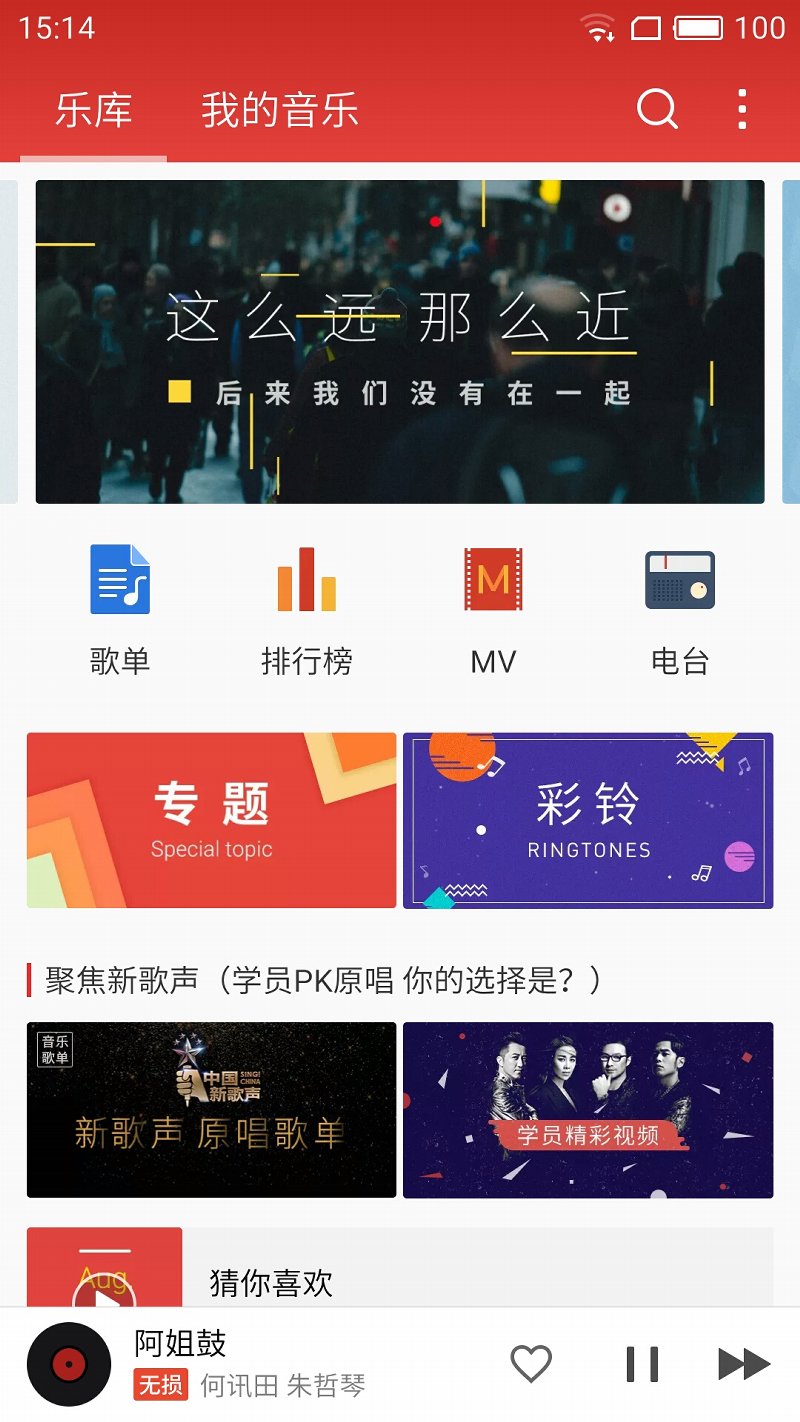Open the MV video section
The image size is (800, 1422).
point(492,600)
